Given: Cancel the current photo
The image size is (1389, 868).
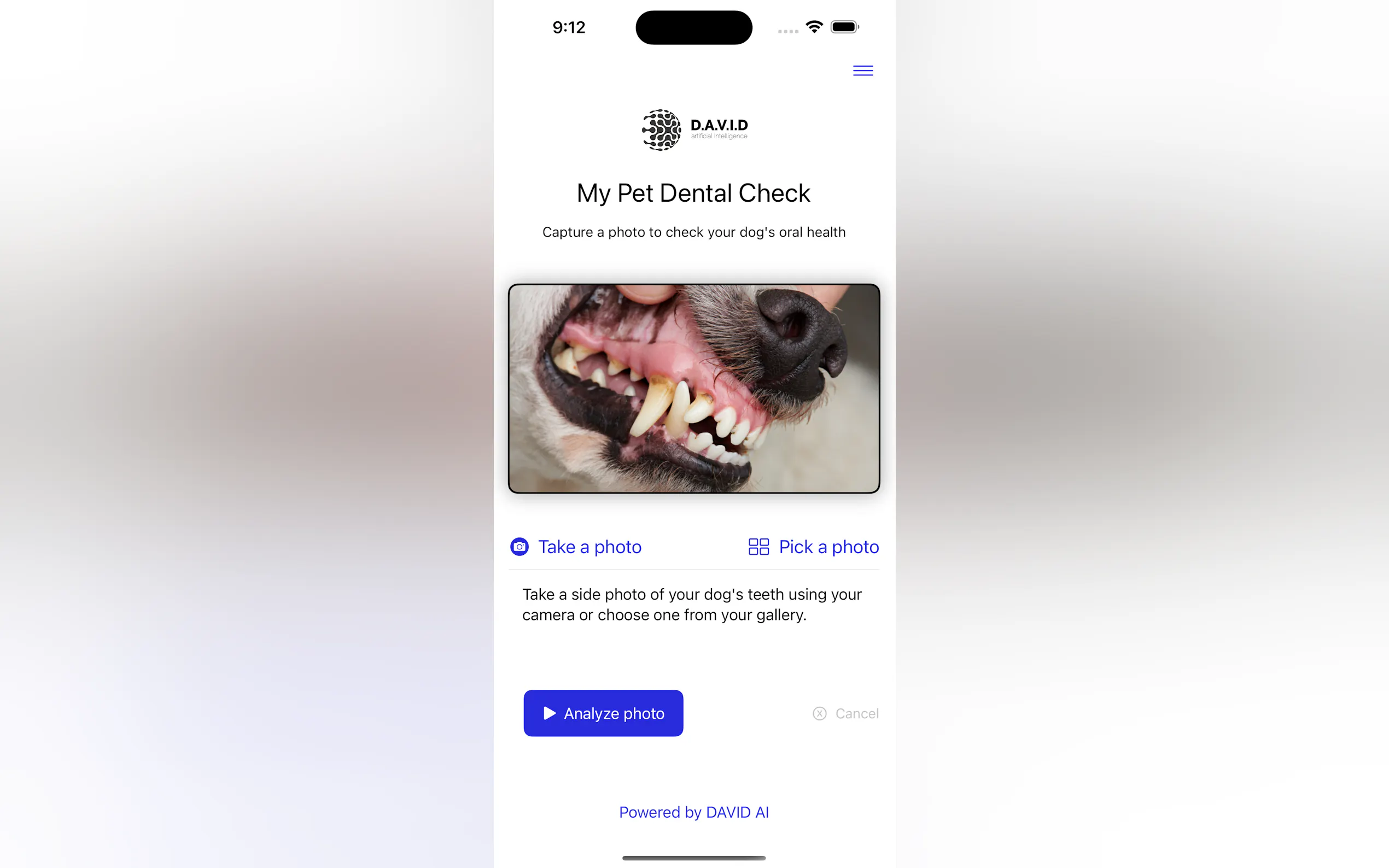Looking at the screenshot, I should click(846, 713).
